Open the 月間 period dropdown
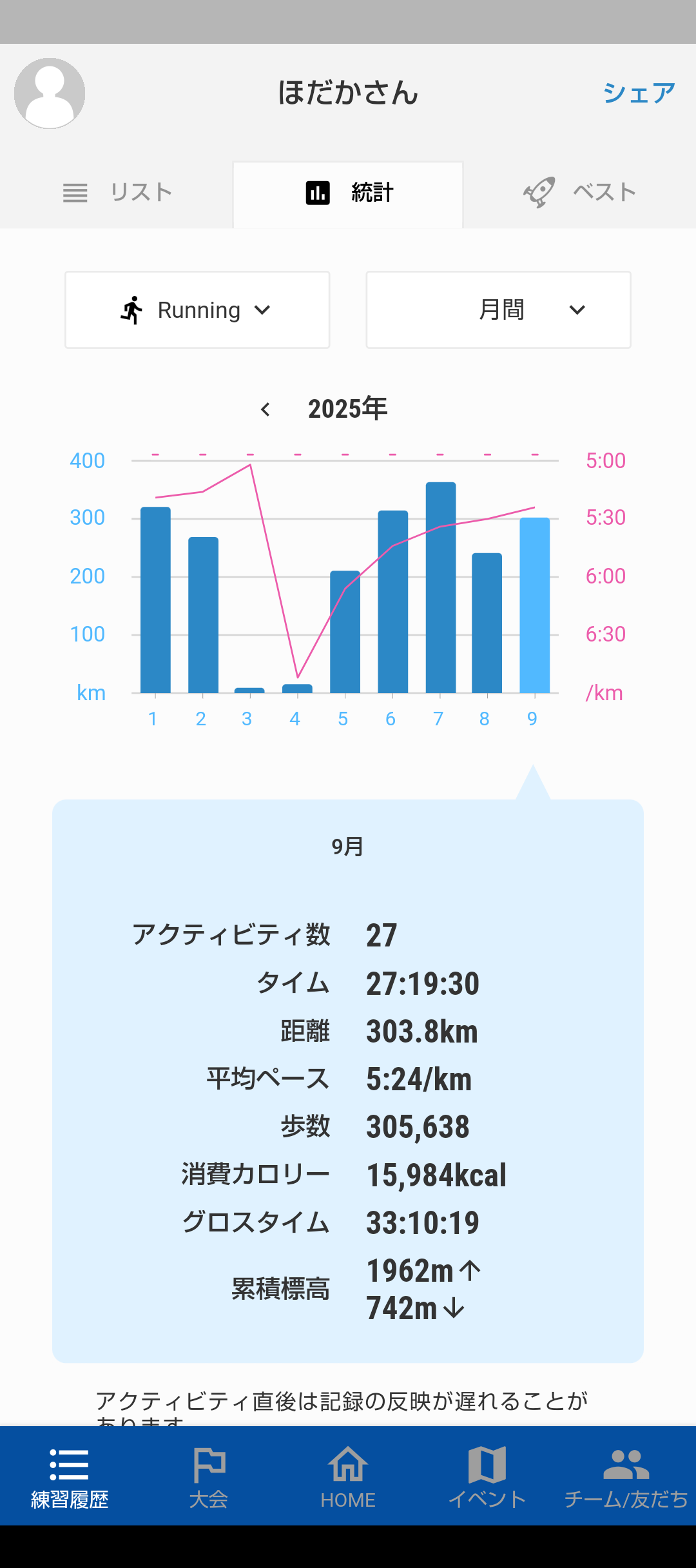The height and width of the screenshot is (1568, 696). tap(498, 310)
